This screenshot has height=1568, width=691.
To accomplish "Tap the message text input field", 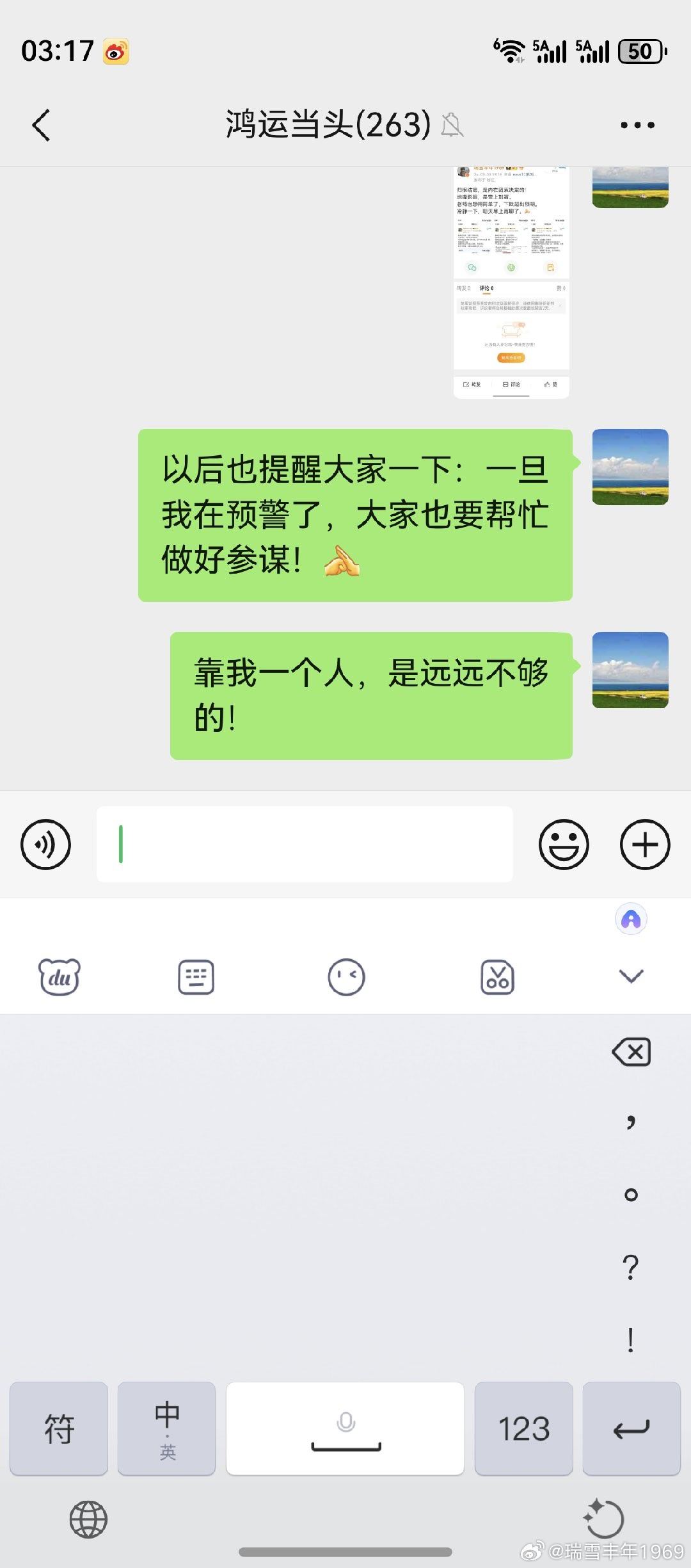I will pos(303,844).
